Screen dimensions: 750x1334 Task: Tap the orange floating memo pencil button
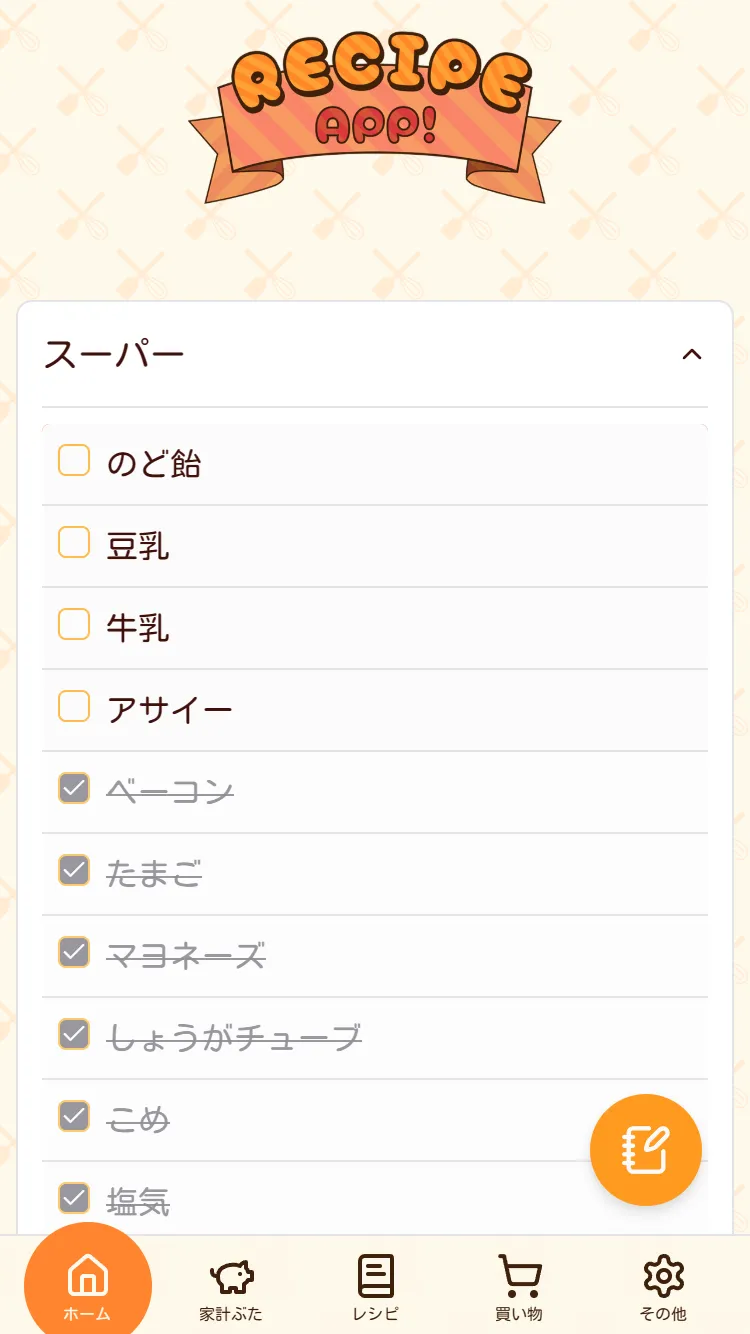[x=646, y=1148]
